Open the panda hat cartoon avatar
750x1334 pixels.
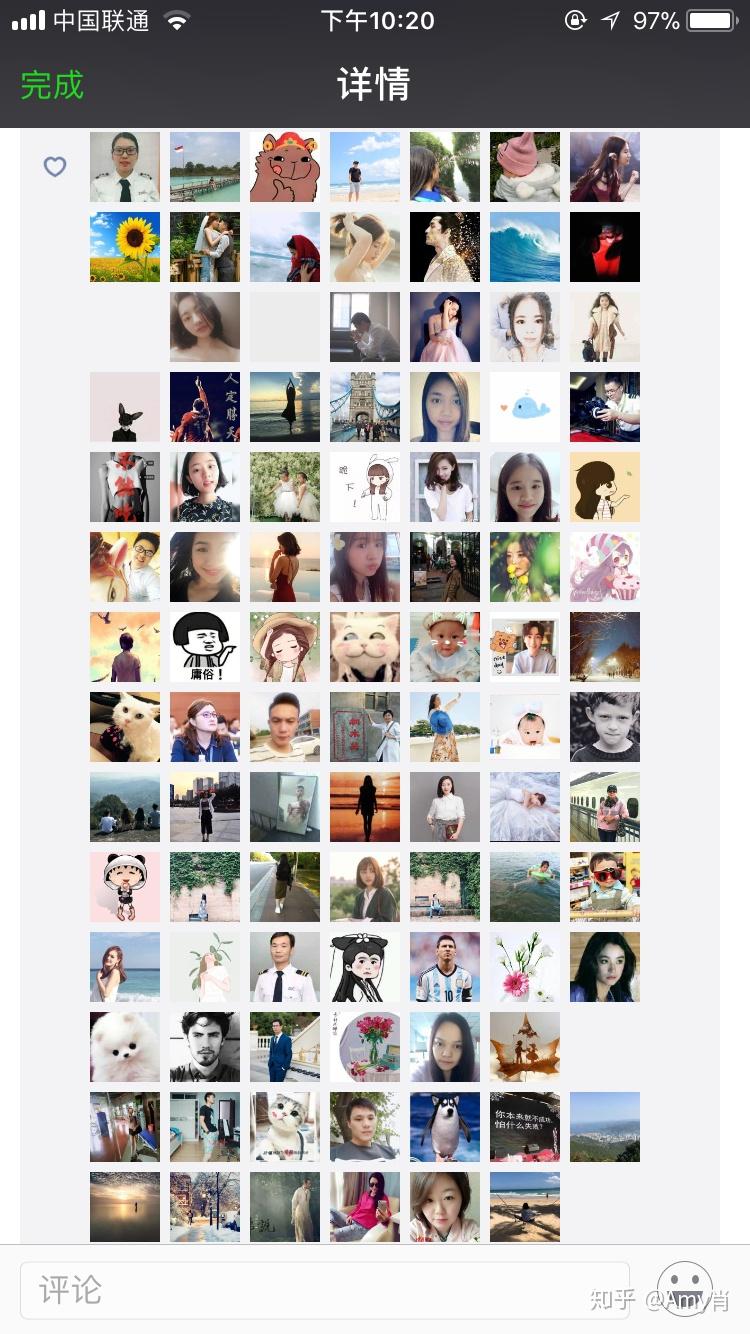(x=125, y=887)
